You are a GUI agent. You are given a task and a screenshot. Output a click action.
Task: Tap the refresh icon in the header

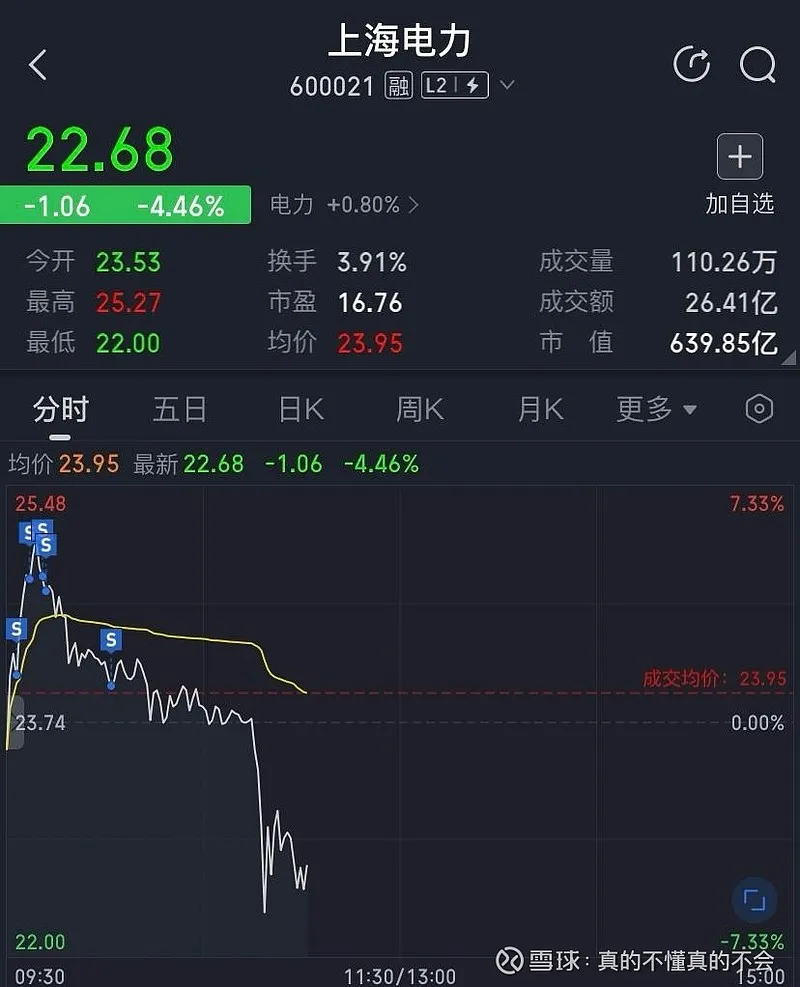[x=691, y=66]
